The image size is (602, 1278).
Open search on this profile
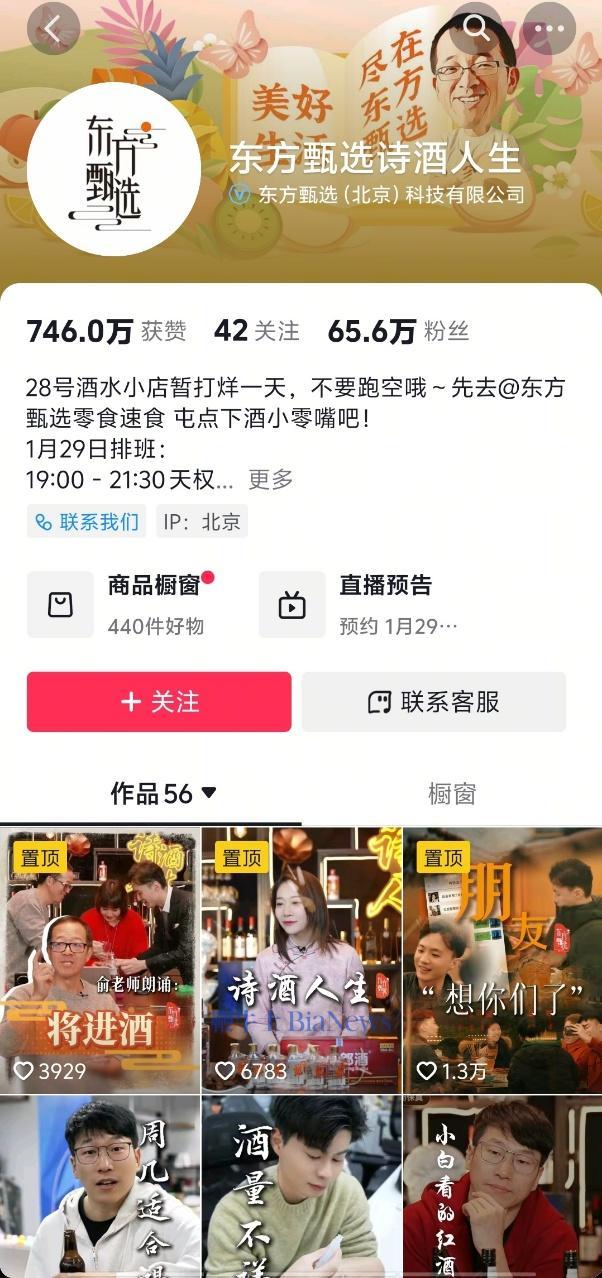476,28
